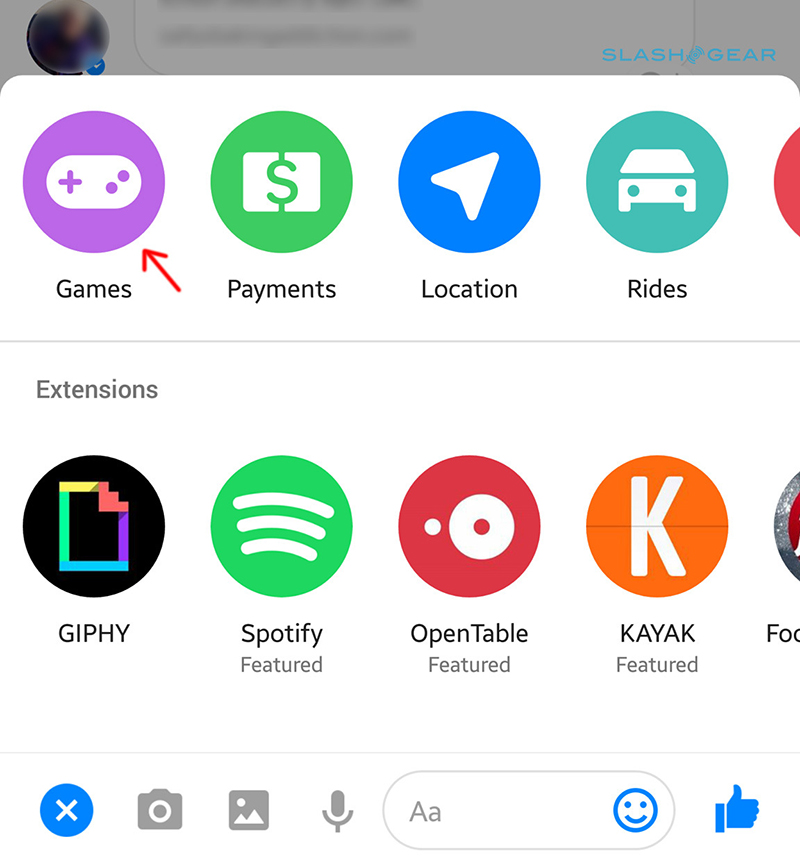This screenshot has width=800, height=868.
Task: Close the extensions drawer with X
Action: pyautogui.click(x=66, y=810)
